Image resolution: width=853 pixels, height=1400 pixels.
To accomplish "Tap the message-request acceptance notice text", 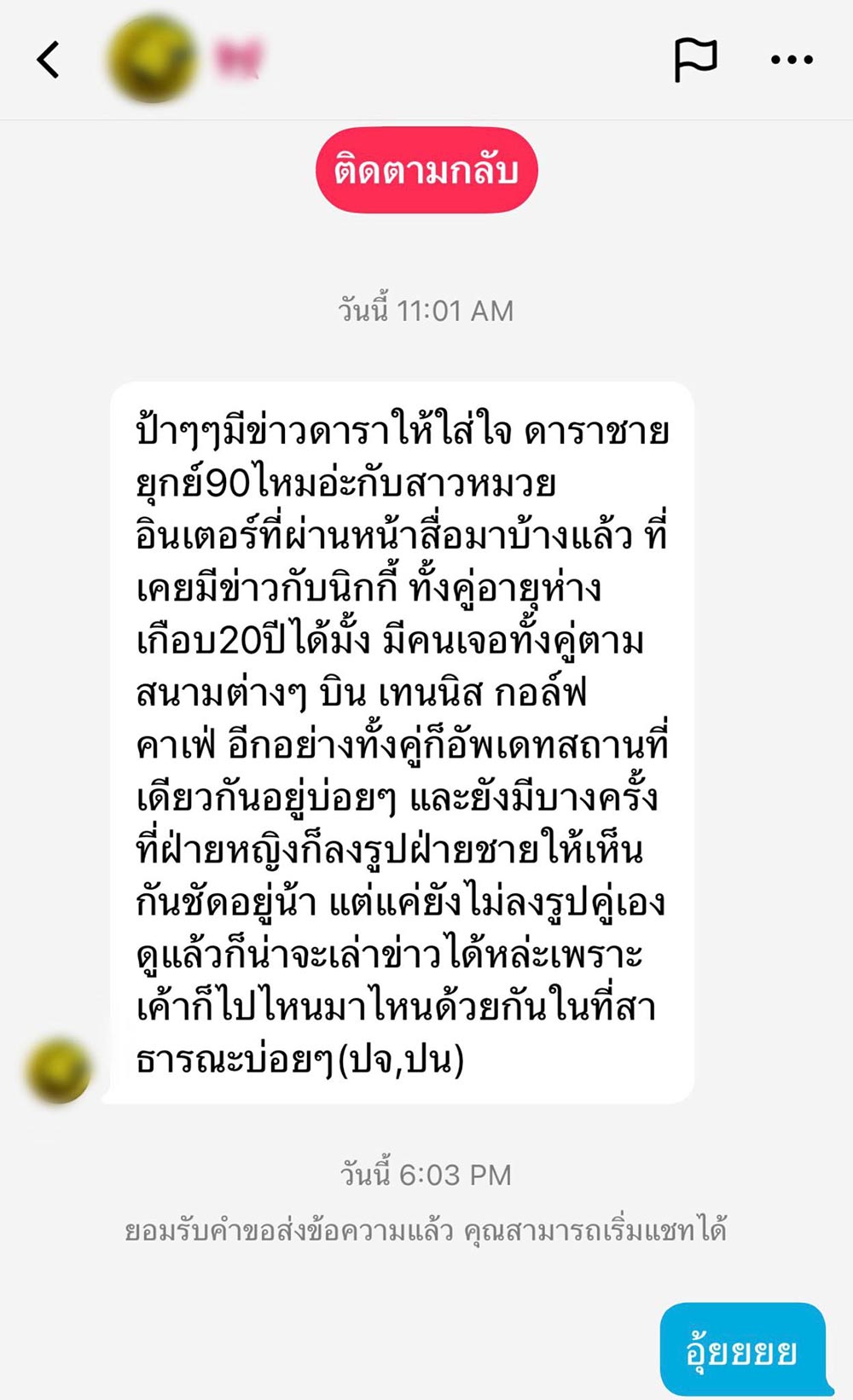I will 426,1222.
